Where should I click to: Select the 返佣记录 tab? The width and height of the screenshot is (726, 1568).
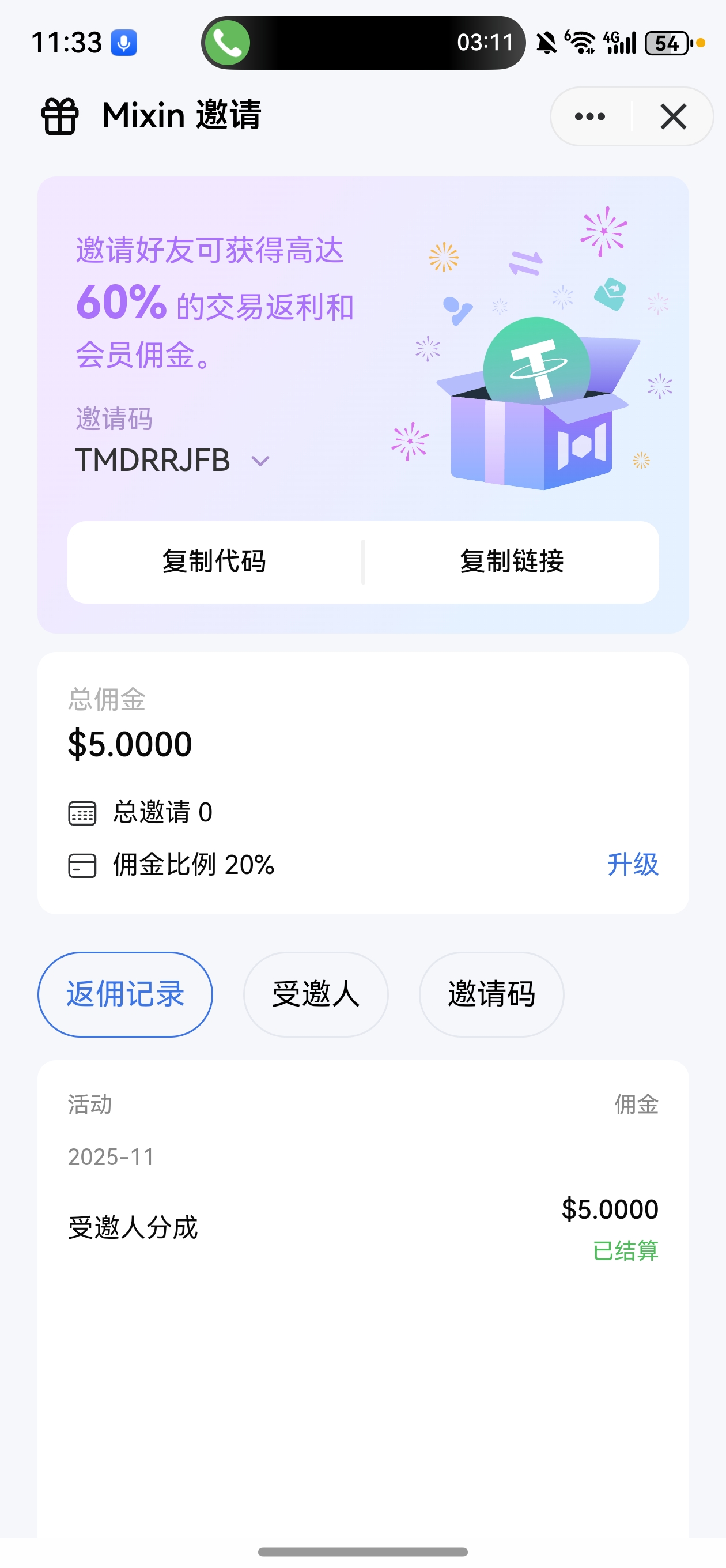tap(126, 994)
